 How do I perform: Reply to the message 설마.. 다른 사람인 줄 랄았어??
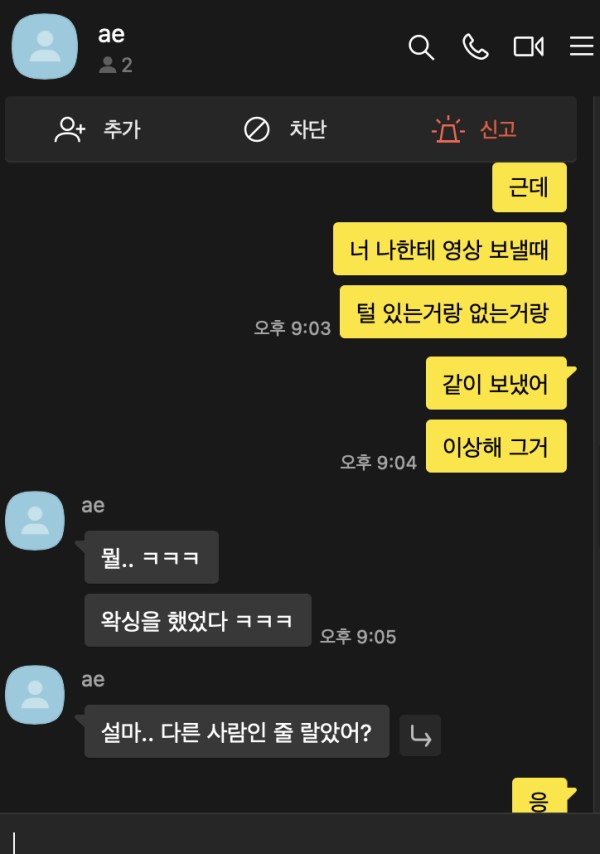point(420,738)
